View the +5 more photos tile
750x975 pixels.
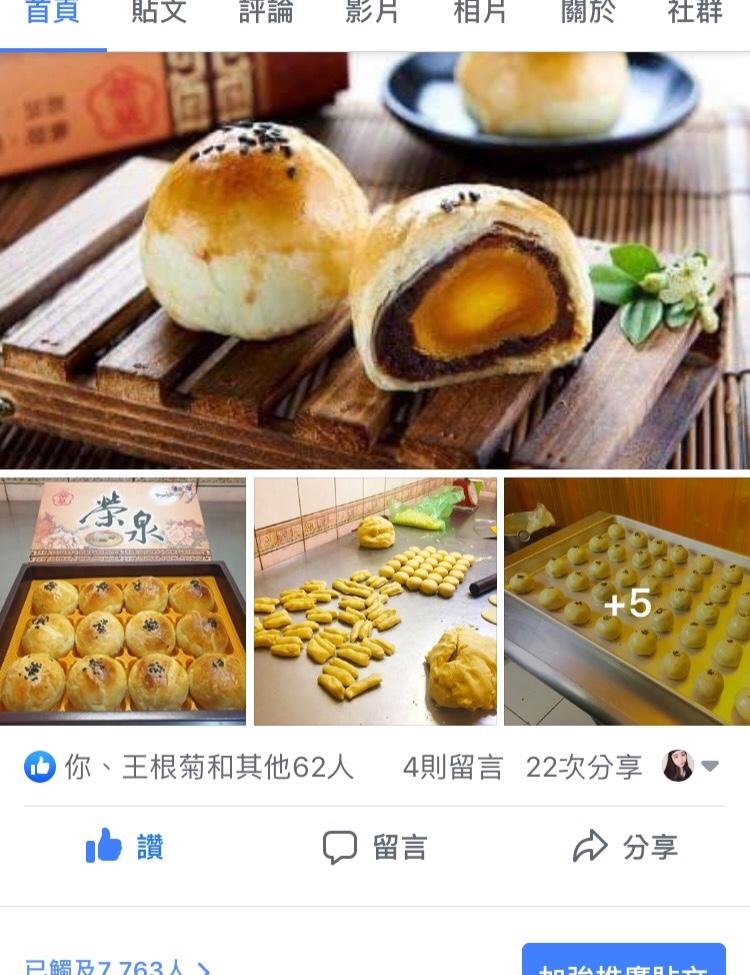(627, 601)
